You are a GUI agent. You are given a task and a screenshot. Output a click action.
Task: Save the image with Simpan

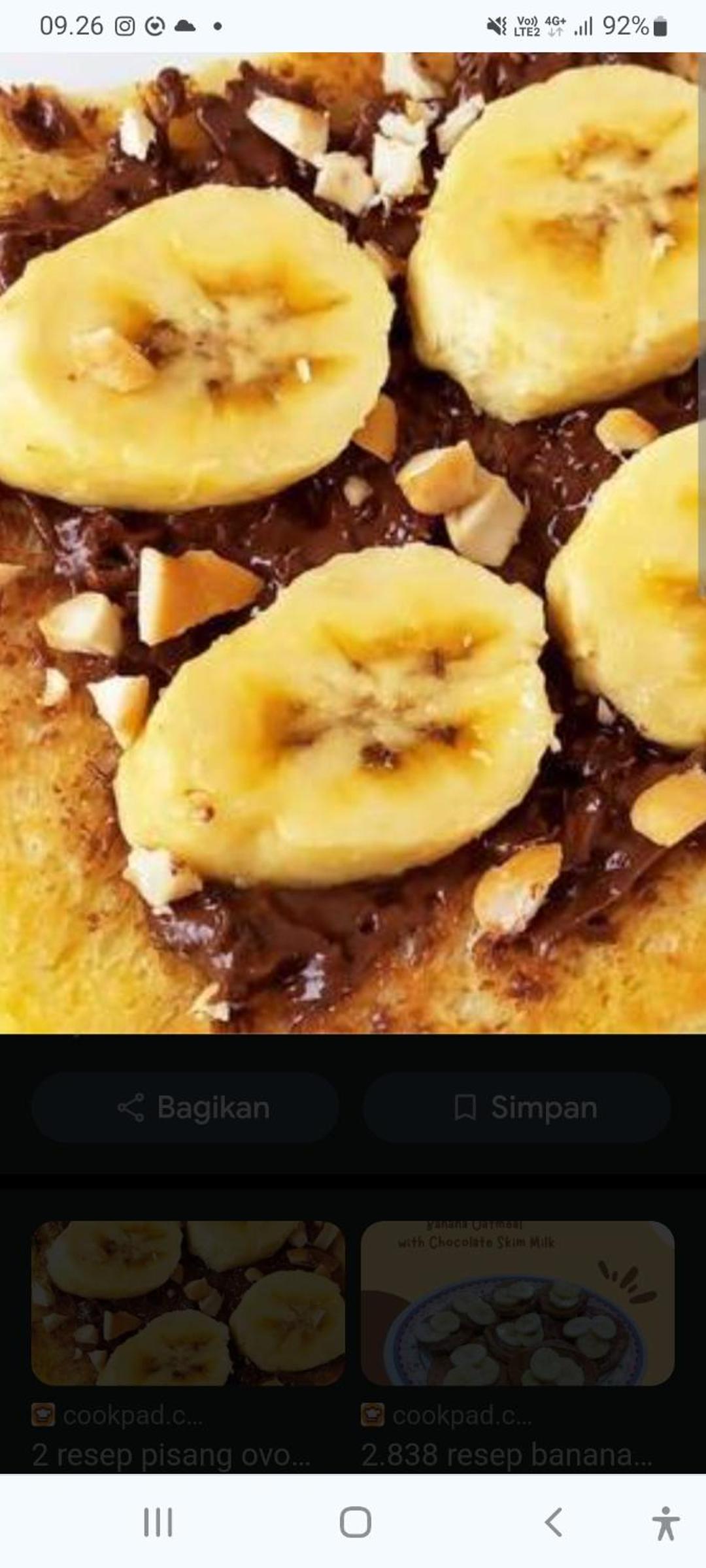[x=516, y=1107]
